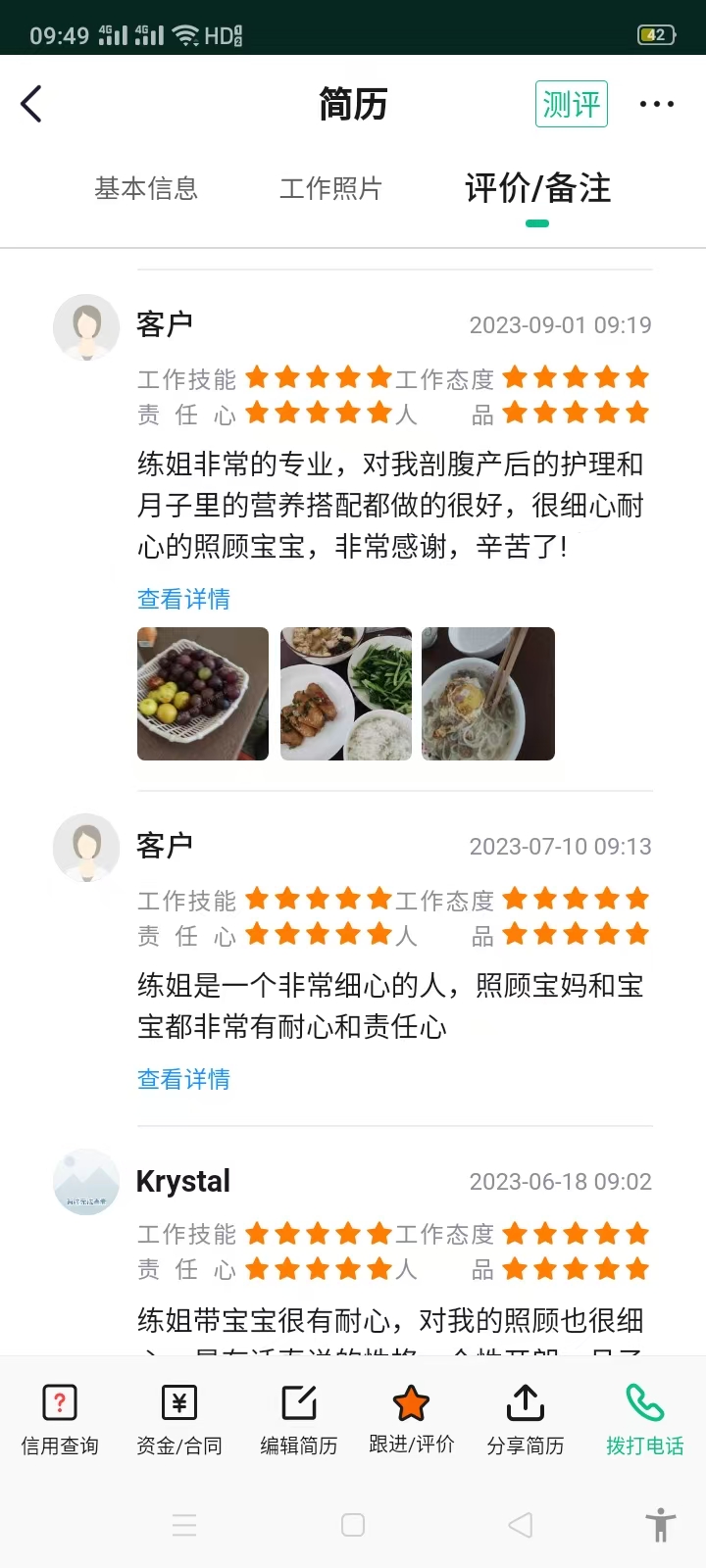Go back from the 简历 page
The image size is (706, 1568).
click(x=32, y=104)
